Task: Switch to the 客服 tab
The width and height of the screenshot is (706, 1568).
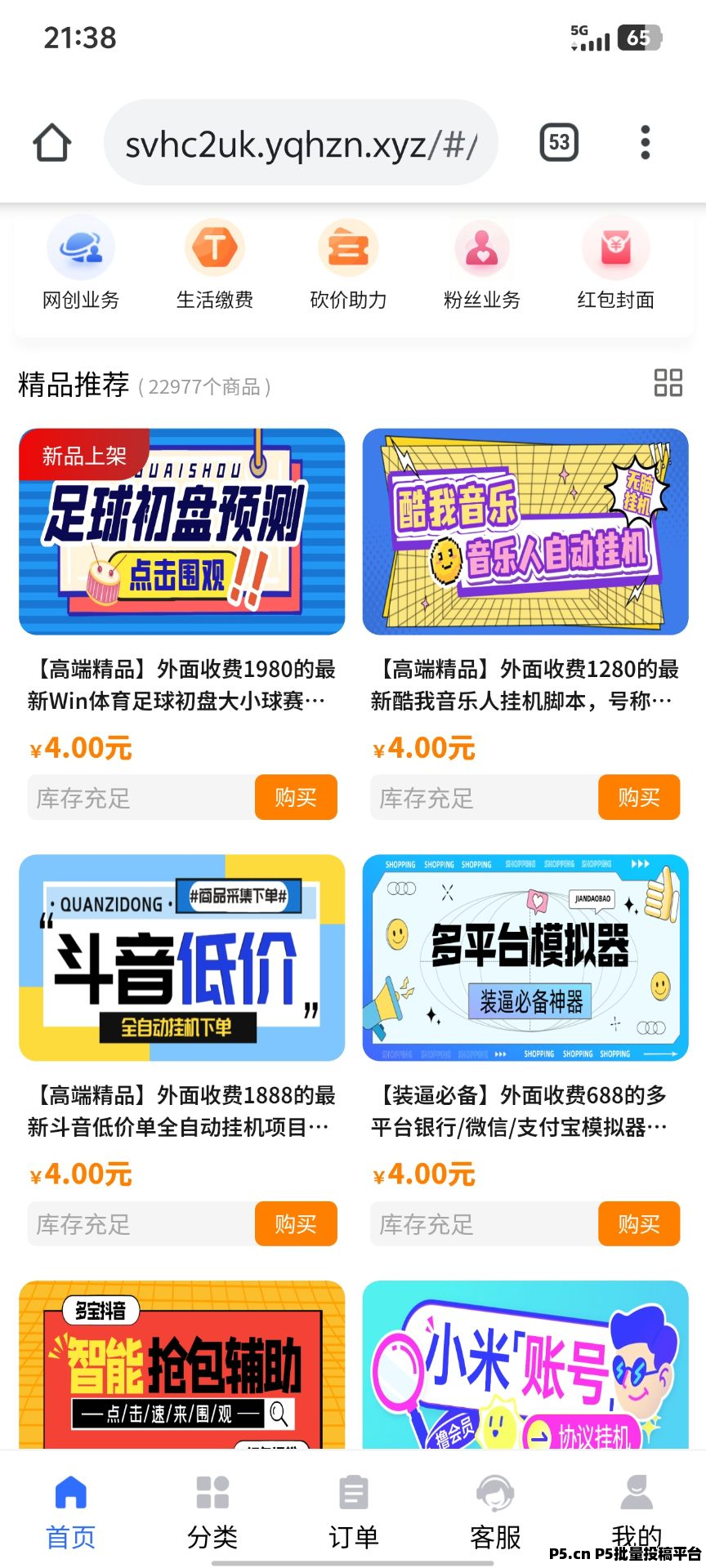Action: point(495,1512)
